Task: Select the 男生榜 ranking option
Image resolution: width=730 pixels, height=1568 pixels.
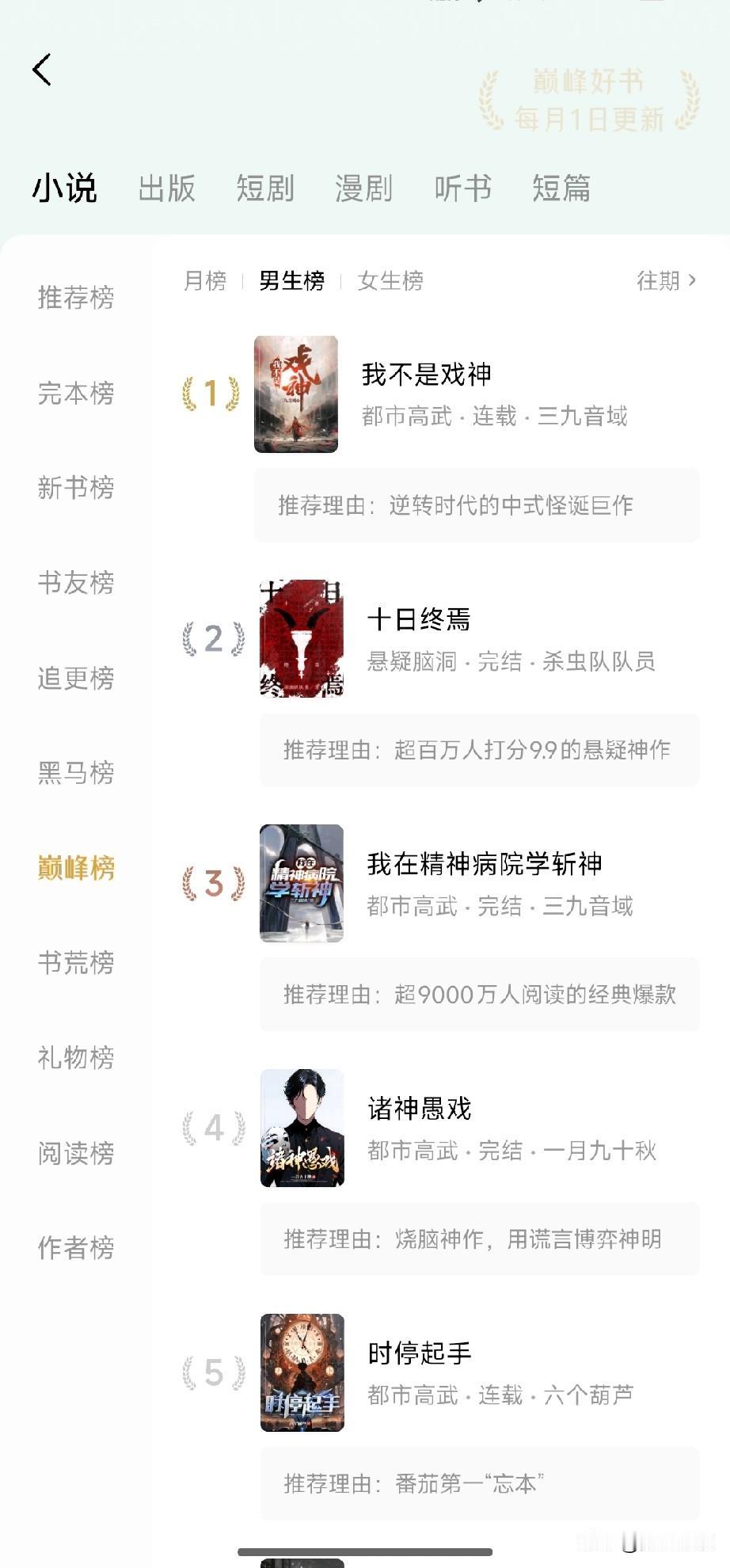Action: coord(291,280)
